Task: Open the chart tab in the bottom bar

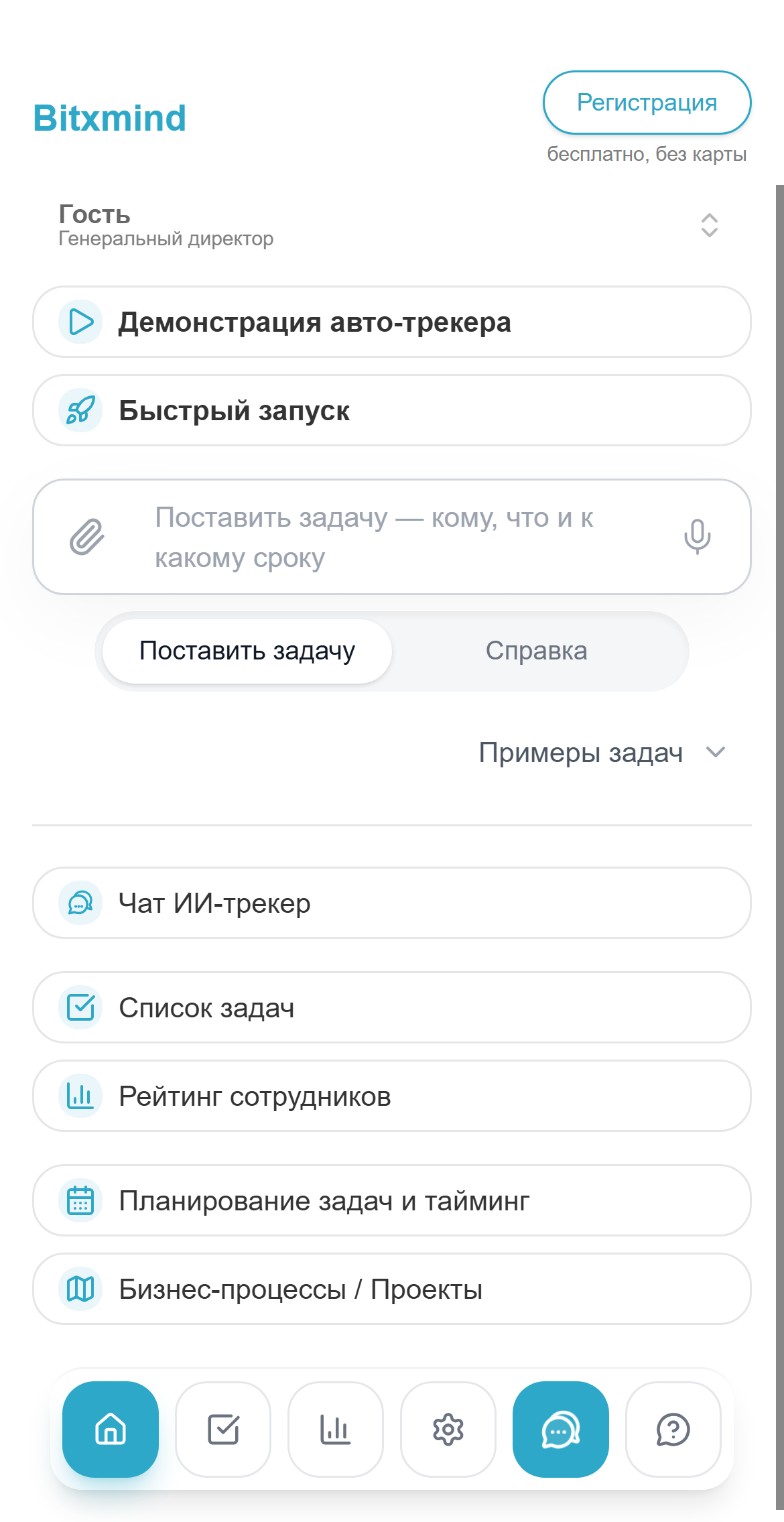Action: pos(336,1430)
